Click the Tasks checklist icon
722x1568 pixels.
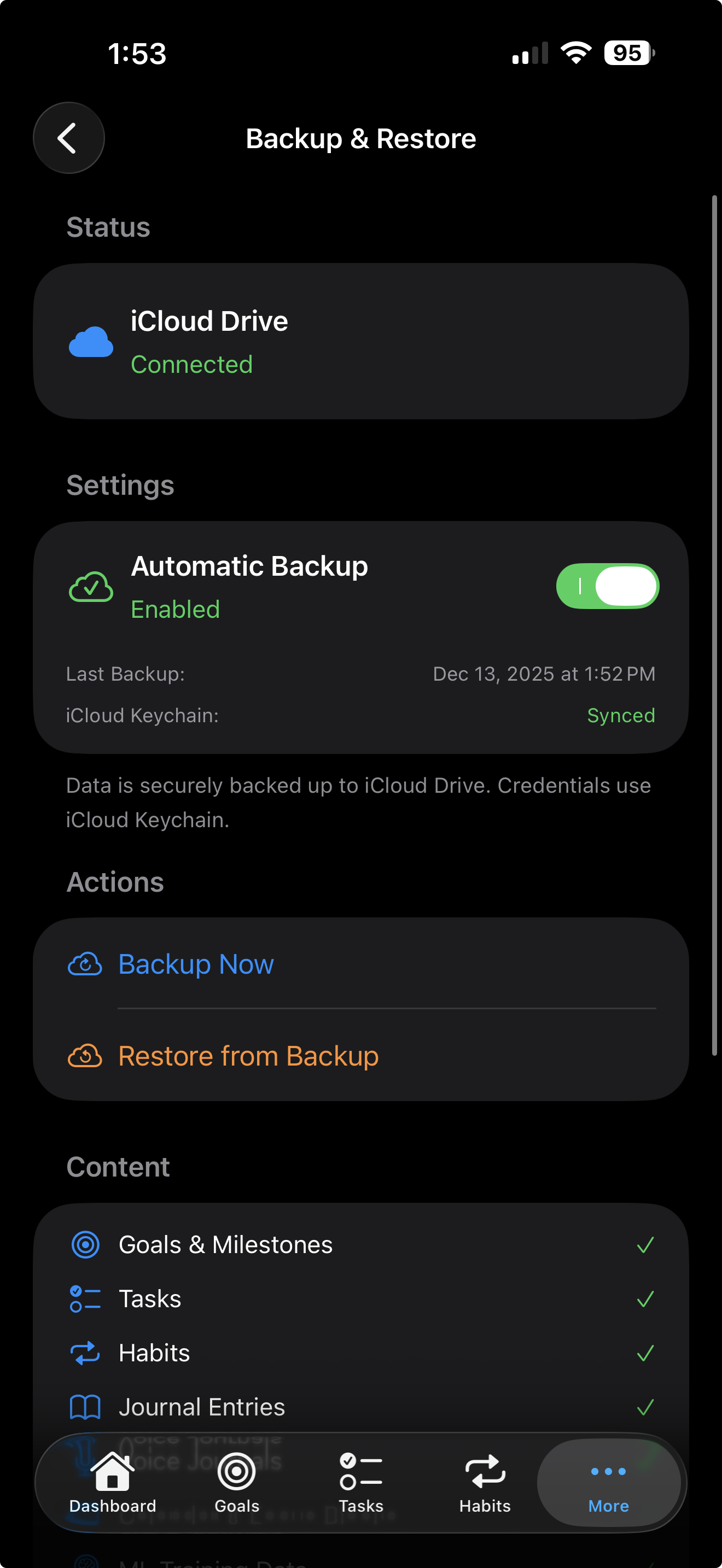pyautogui.click(x=85, y=1298)
